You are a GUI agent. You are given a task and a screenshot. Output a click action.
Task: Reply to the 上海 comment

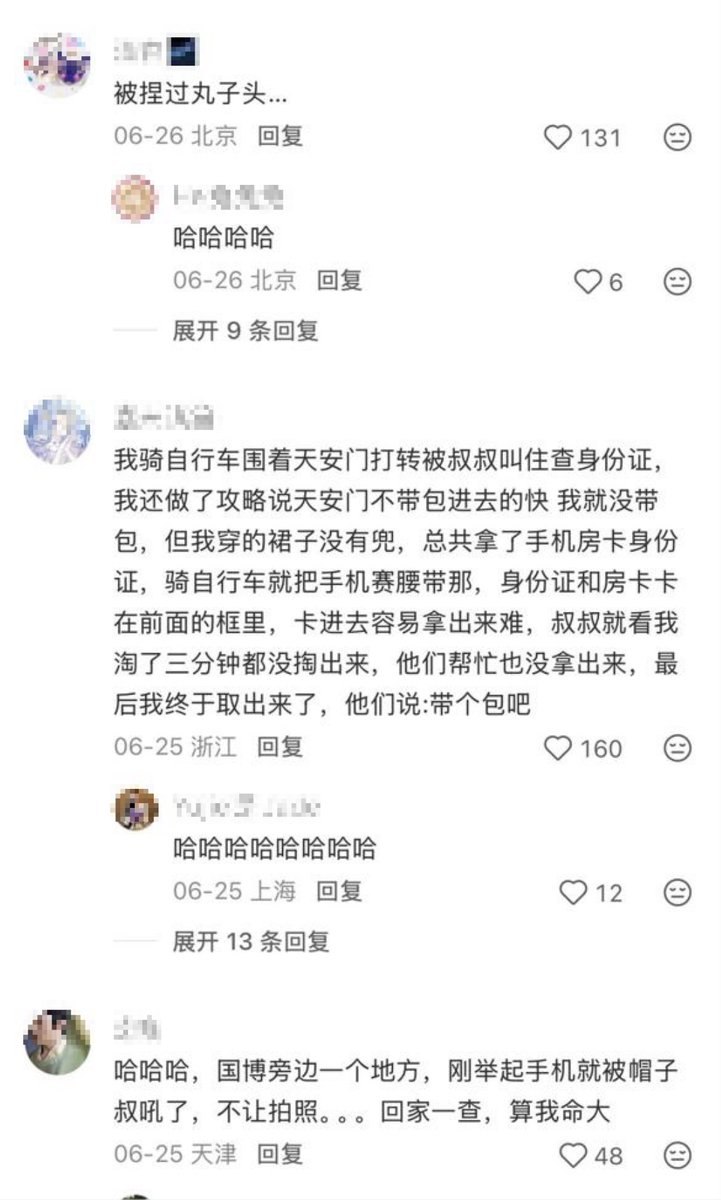[339, 890]
